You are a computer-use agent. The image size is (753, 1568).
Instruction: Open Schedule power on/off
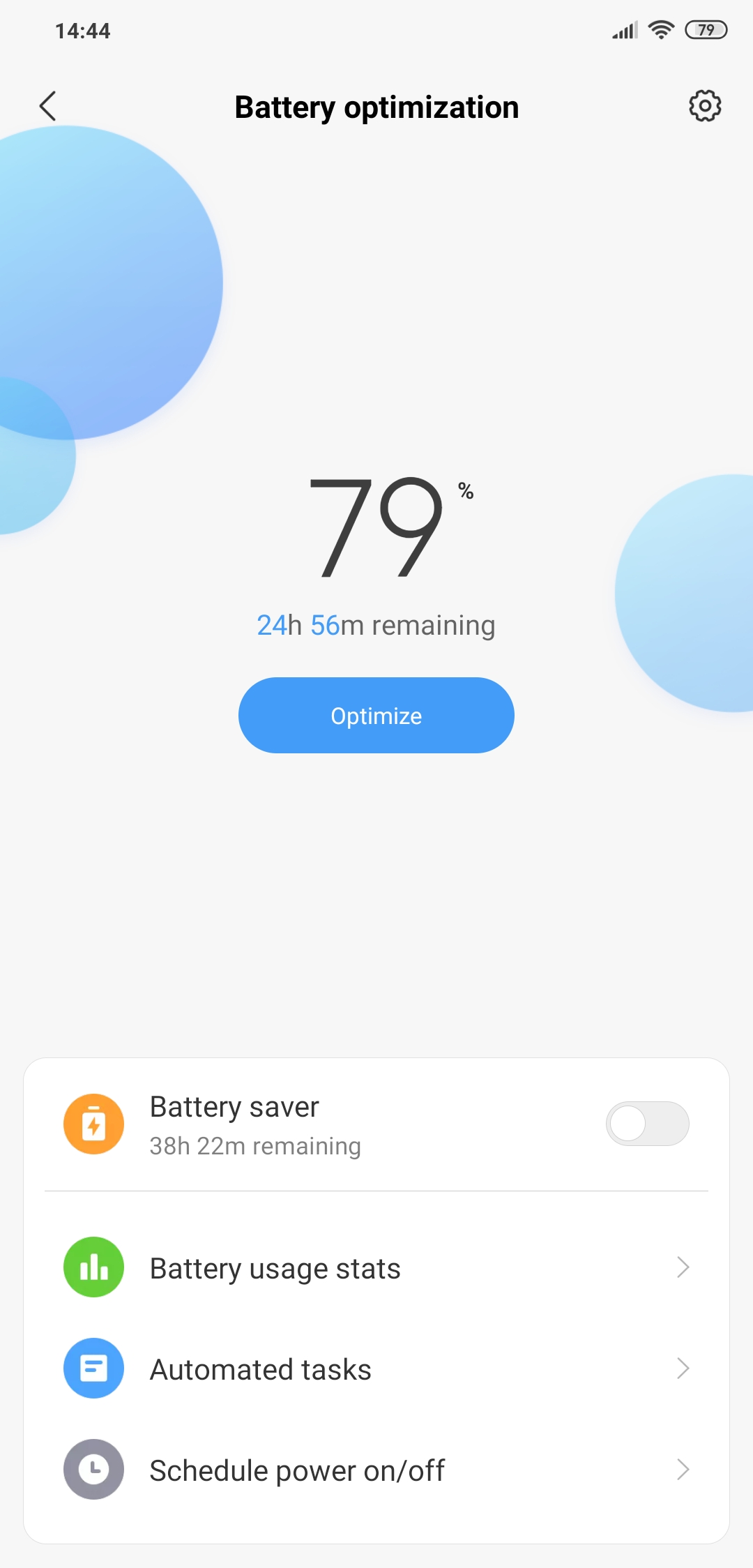pyautogui.click(x=376, y=1470)
